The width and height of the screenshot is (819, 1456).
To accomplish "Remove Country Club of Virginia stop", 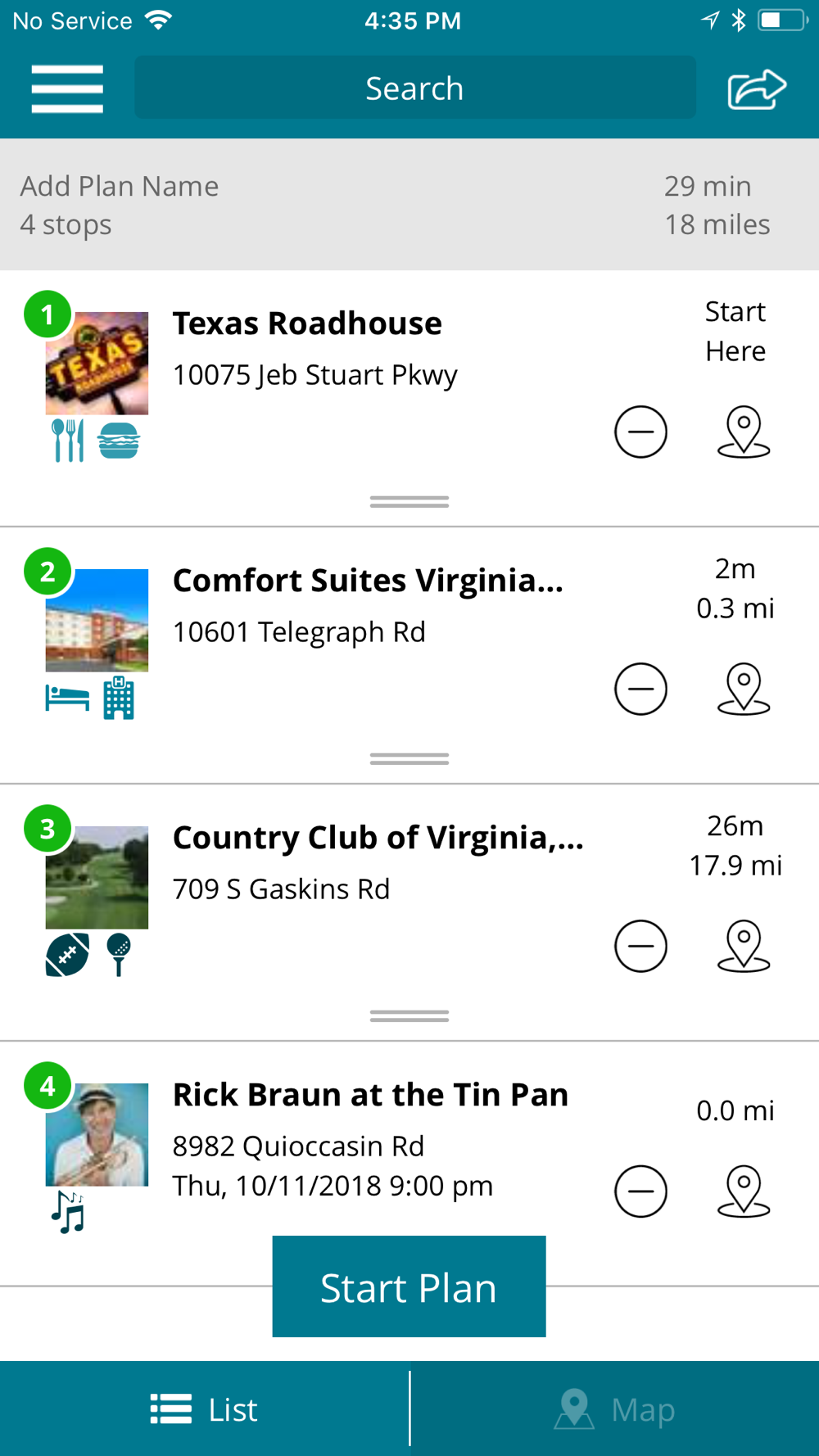I will pyautogui.click(x=640, y=946).
